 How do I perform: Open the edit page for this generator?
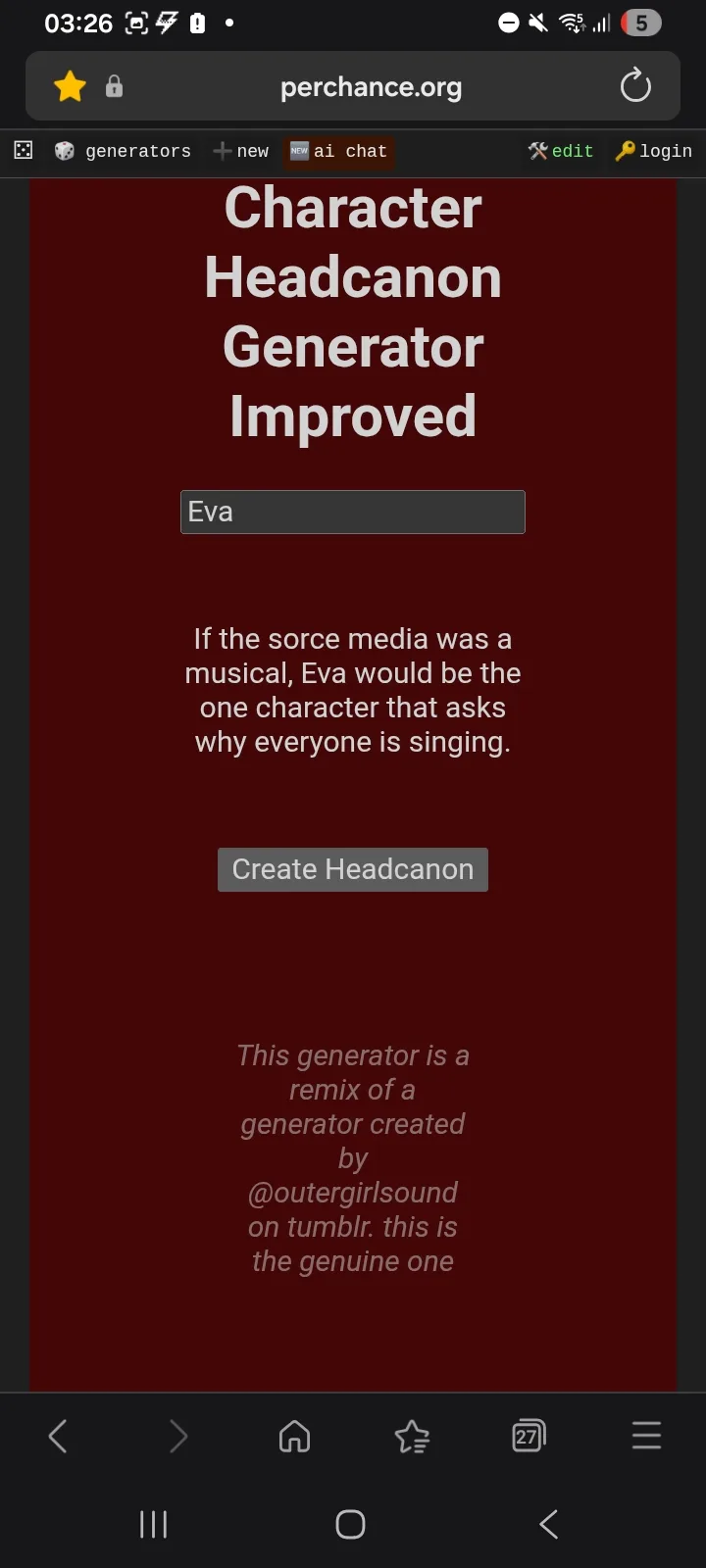pyautogui.click(x=561, y=151)
